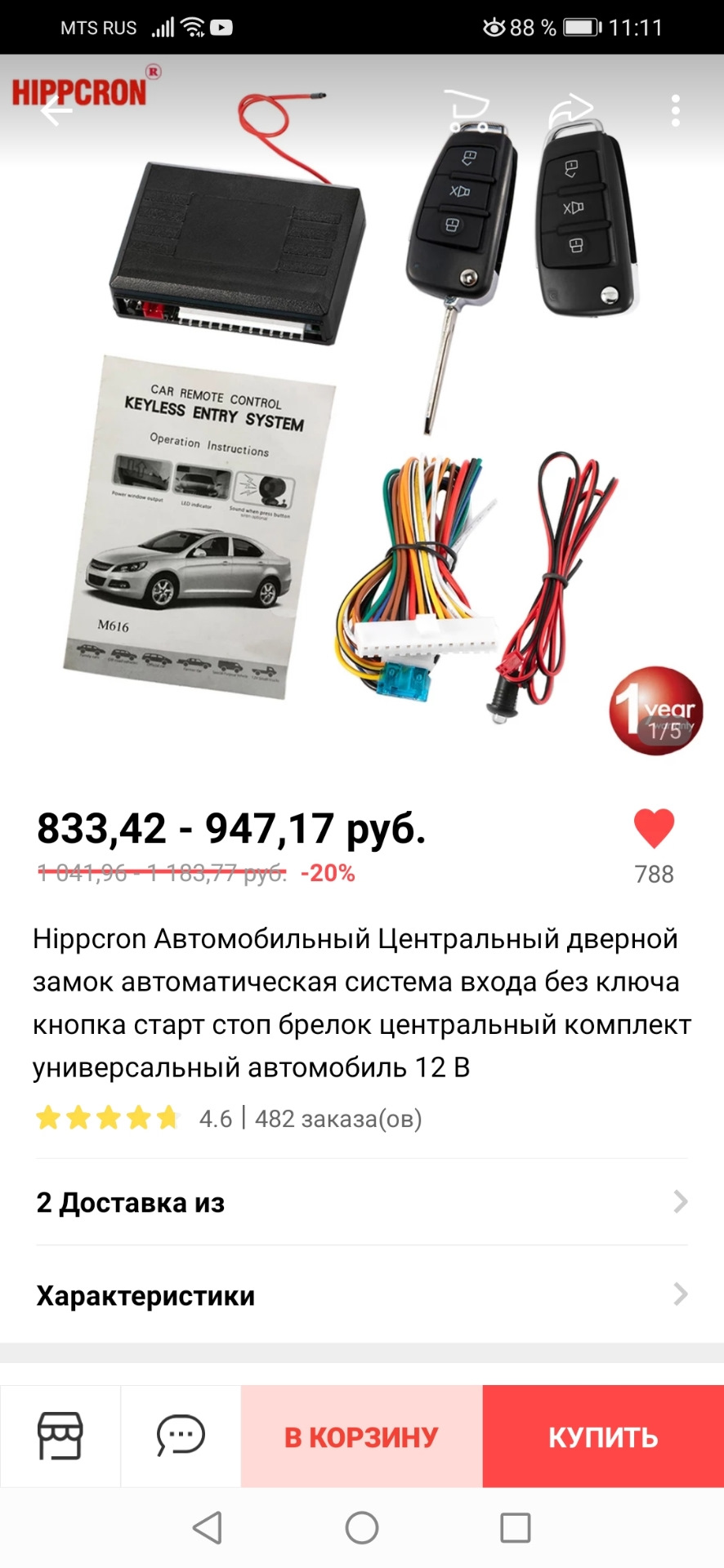Open recent apps with the square button
Viewport: 724px width, 1568px height.
pos(516,1527)
